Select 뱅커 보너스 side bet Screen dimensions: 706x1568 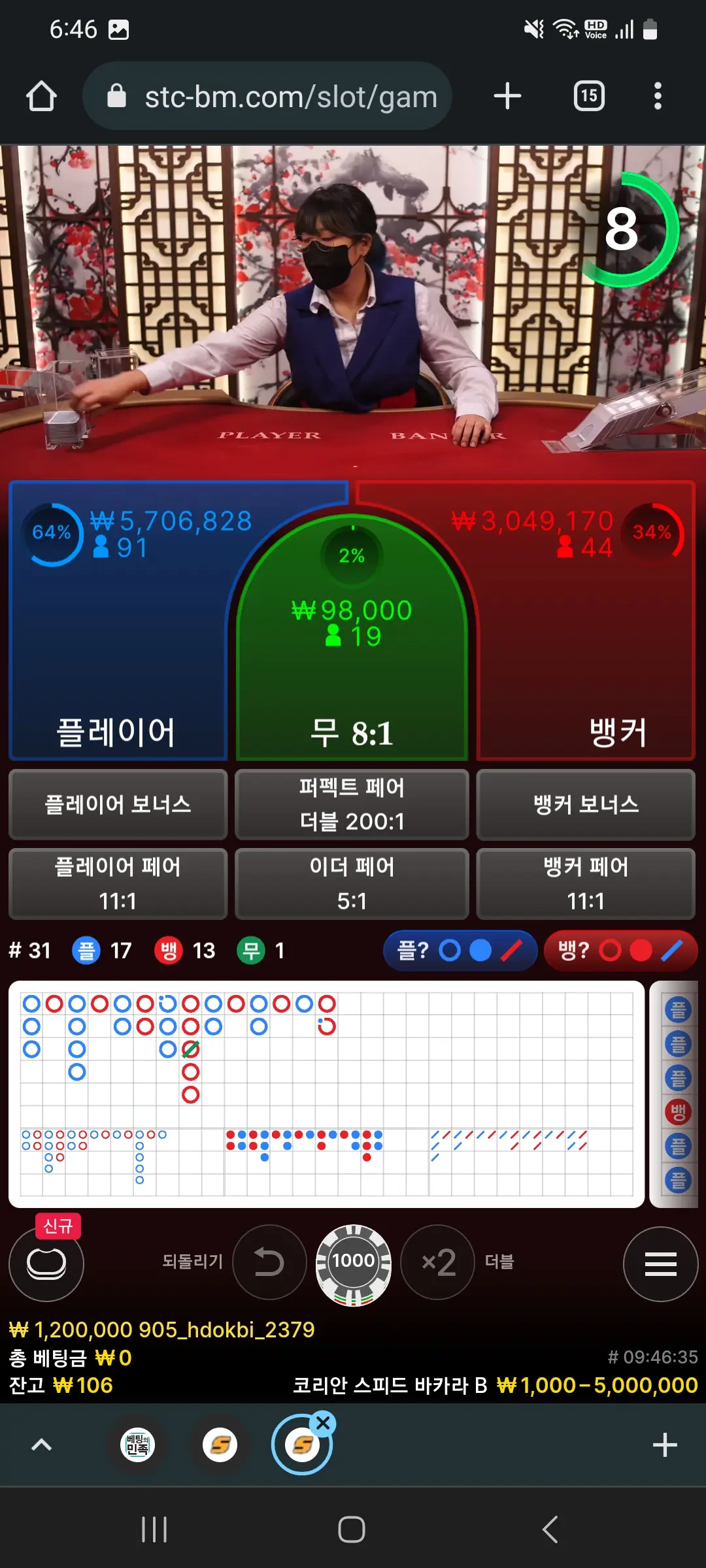tap(586, 804)
